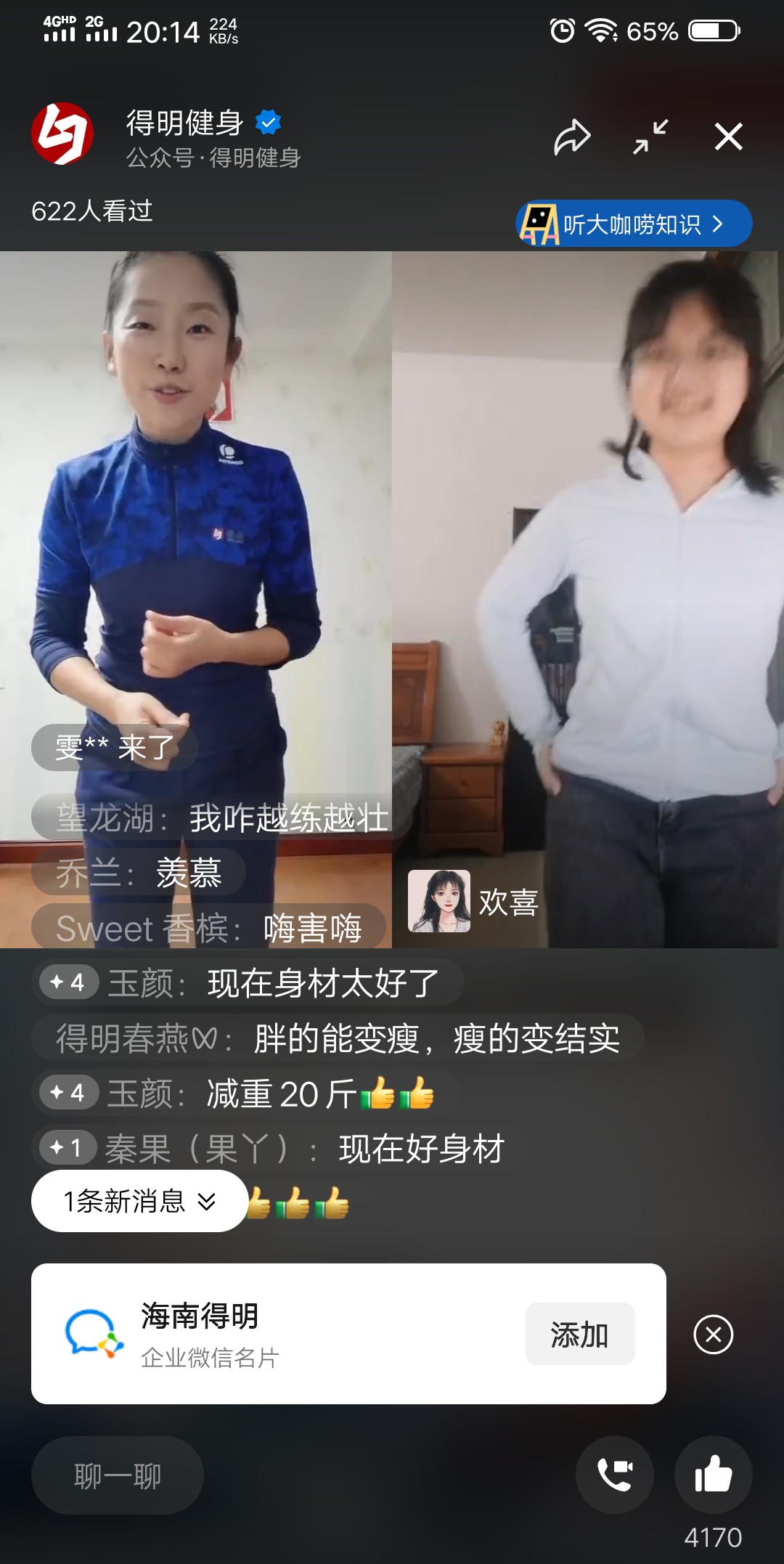This screenshot has width=784, height=1564.
Task: Minimize the live stream window
Action: click(650, 137)
